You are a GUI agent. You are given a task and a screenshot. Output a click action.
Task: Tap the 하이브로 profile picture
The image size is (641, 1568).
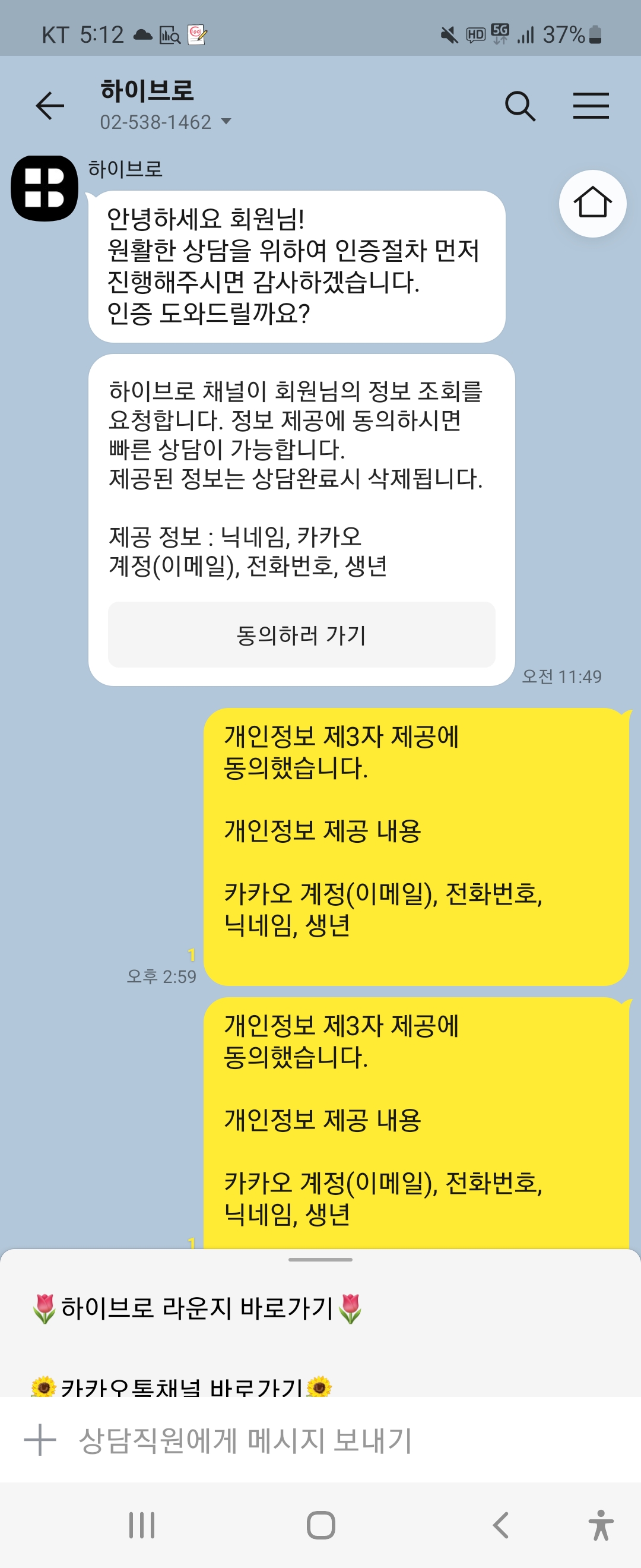pyautogui.click(x=45, y=188)
